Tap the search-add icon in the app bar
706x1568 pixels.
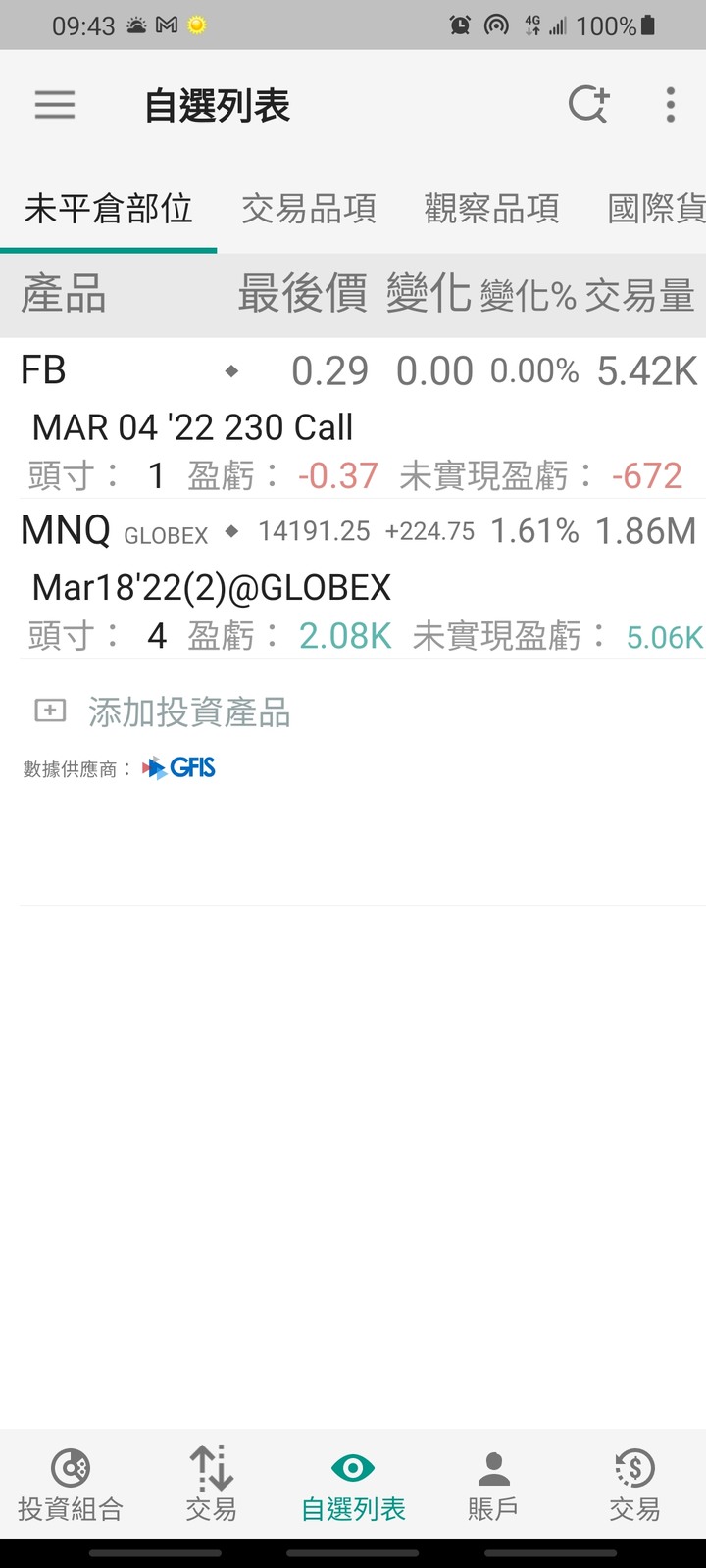point(589,104)
